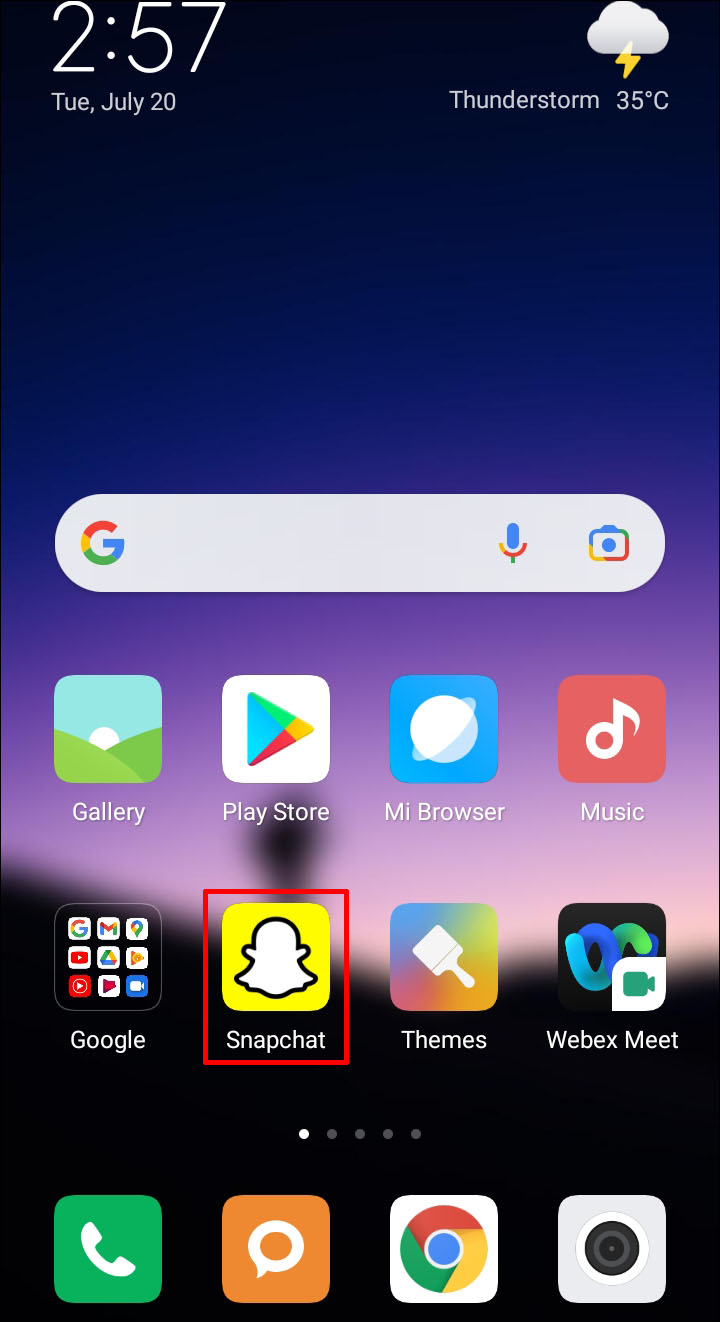Launch Webex Meet
720x1322 pixels.
point(612,957)
